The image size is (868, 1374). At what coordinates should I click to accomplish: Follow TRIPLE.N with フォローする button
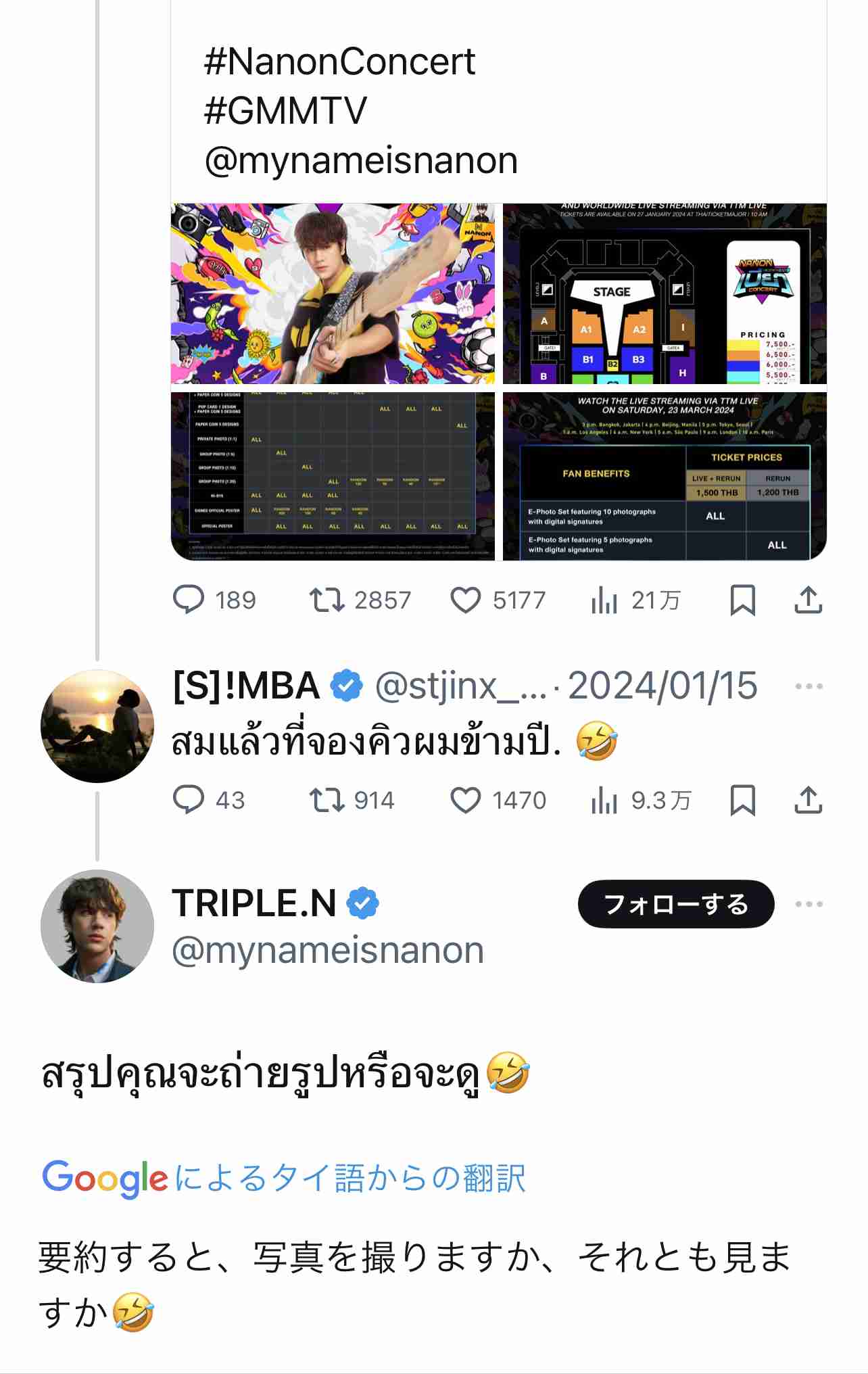coord(675,904)
